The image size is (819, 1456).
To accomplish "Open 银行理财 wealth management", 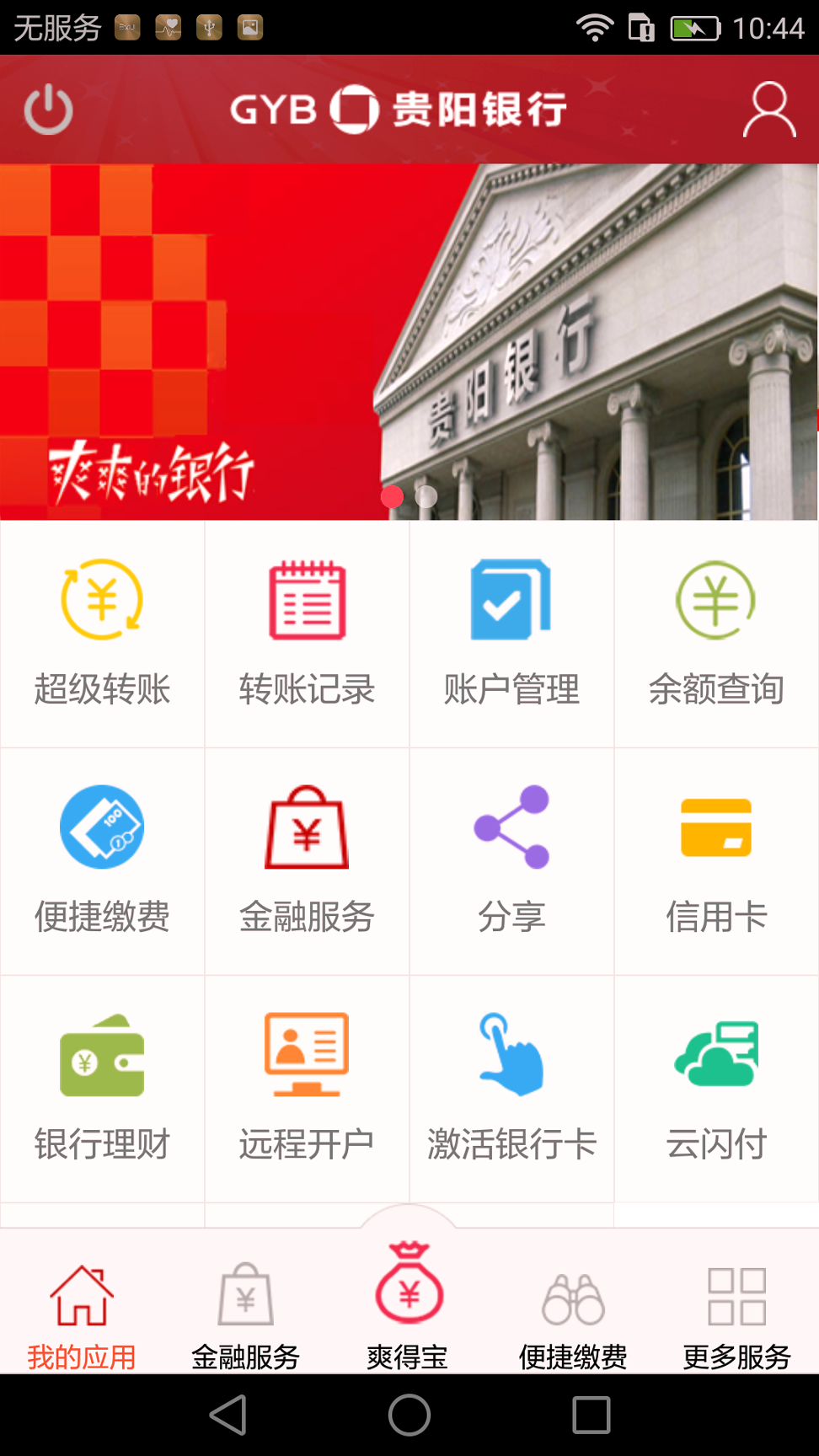I will tap(101, 1091).
